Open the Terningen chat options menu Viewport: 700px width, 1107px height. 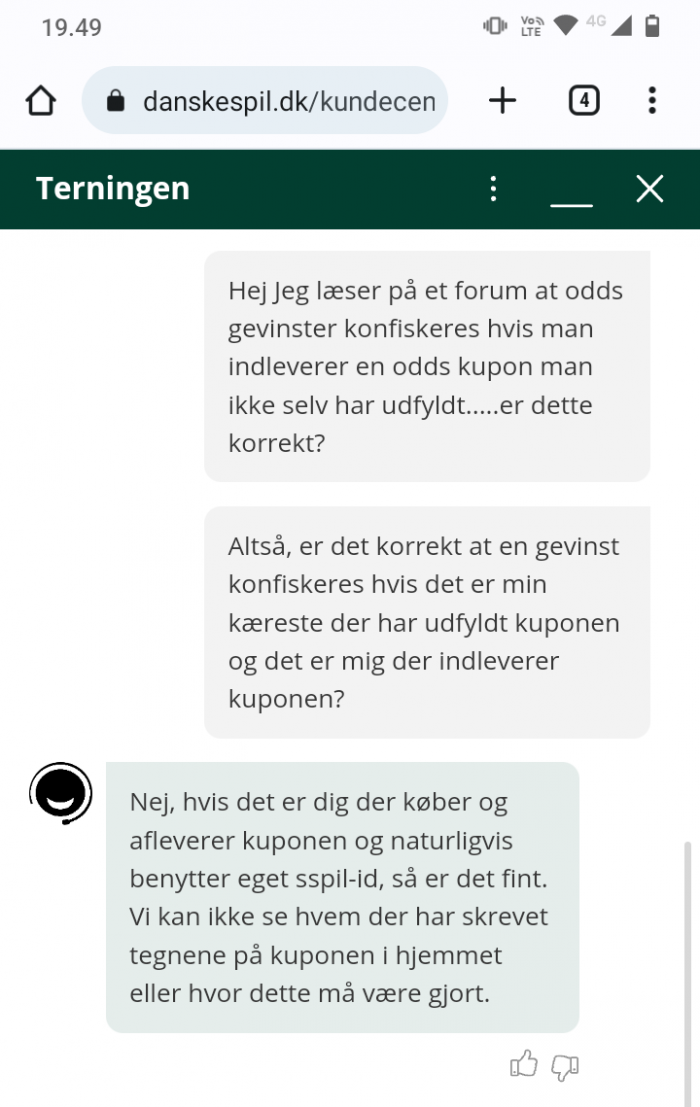(493, 189)
